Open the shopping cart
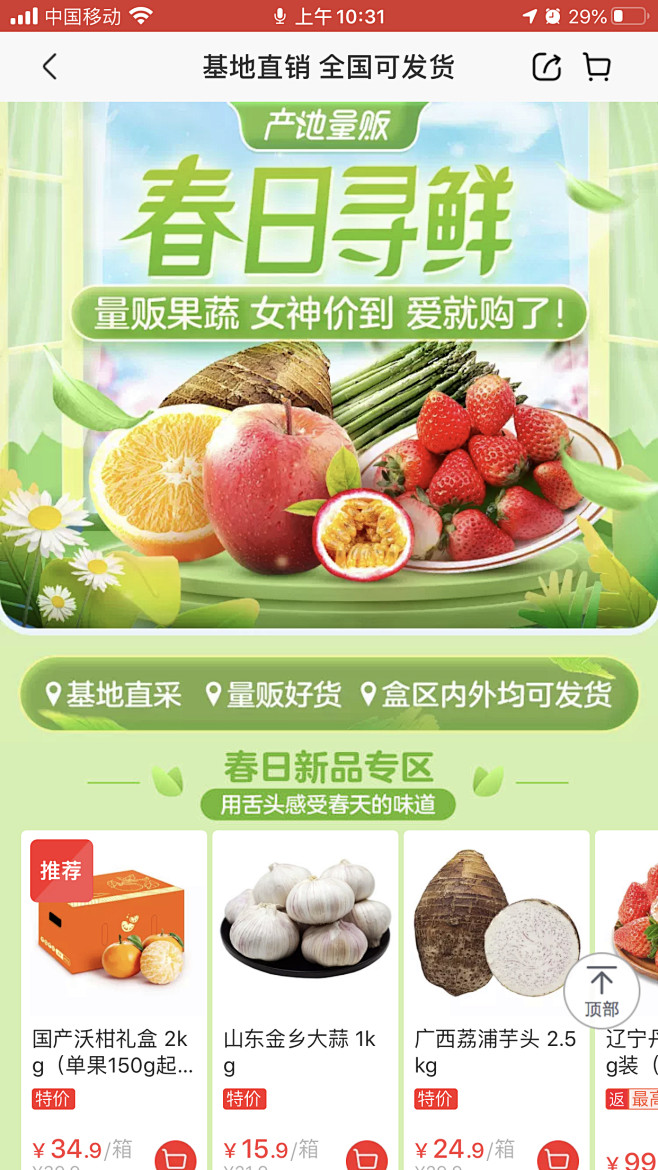The width and height of the screenshot is (658, 1170). [x=597, y=67]
